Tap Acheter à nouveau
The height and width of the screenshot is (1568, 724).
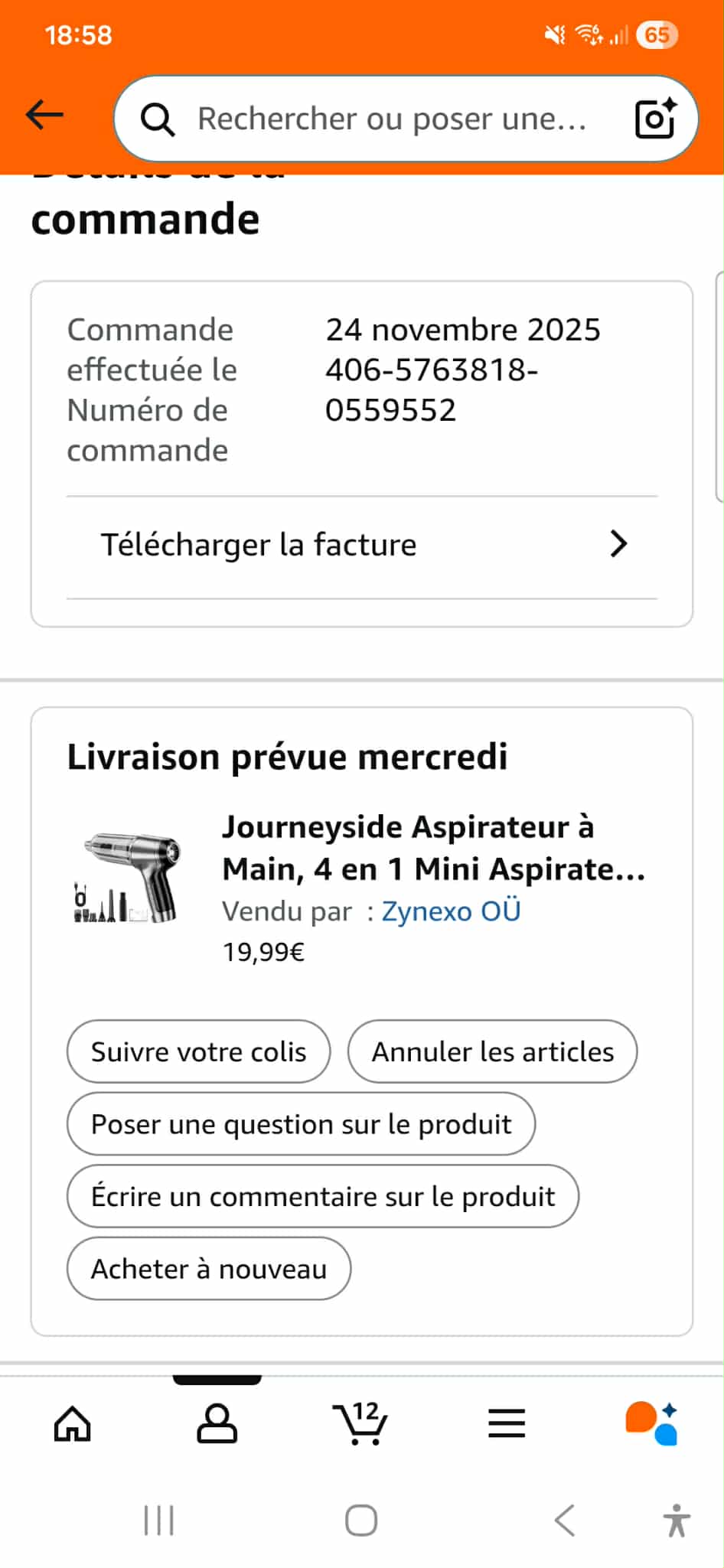click(x=208, y=1269)
